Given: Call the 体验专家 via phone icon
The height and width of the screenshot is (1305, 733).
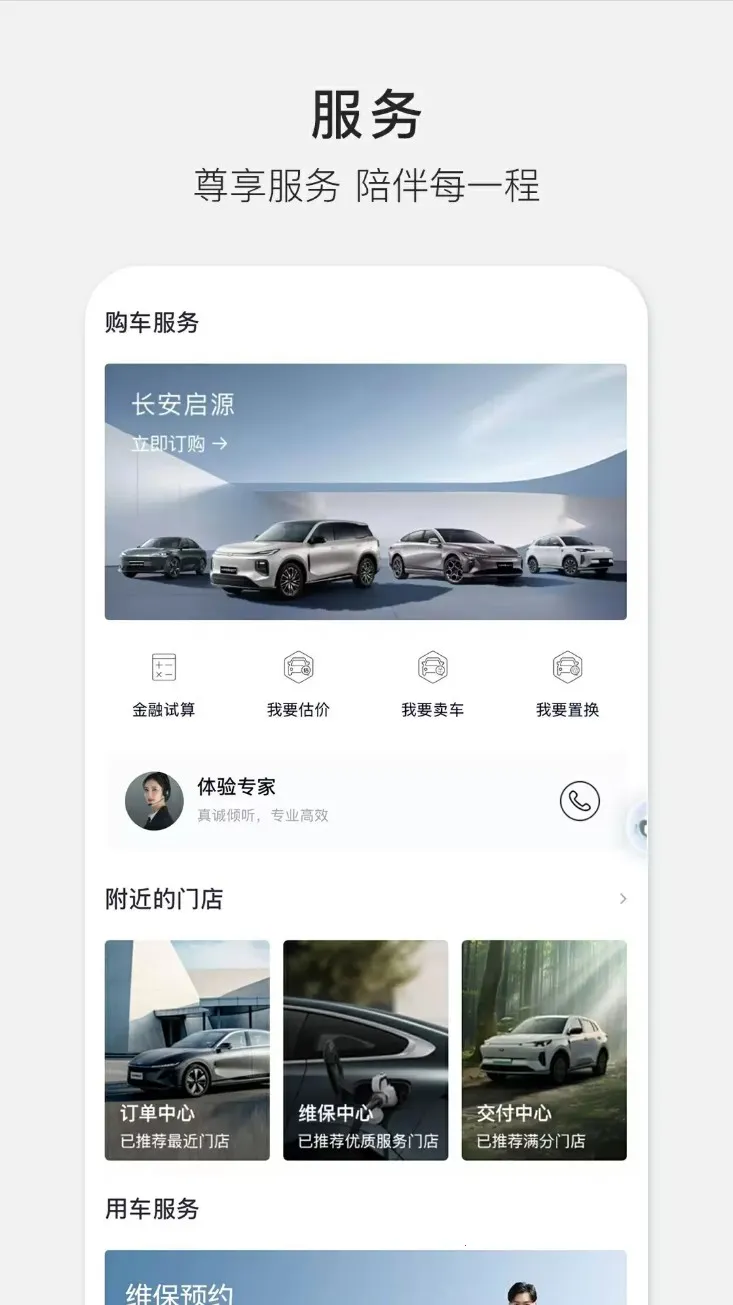Looking at the screenshot, I should (x=580, y=800).
